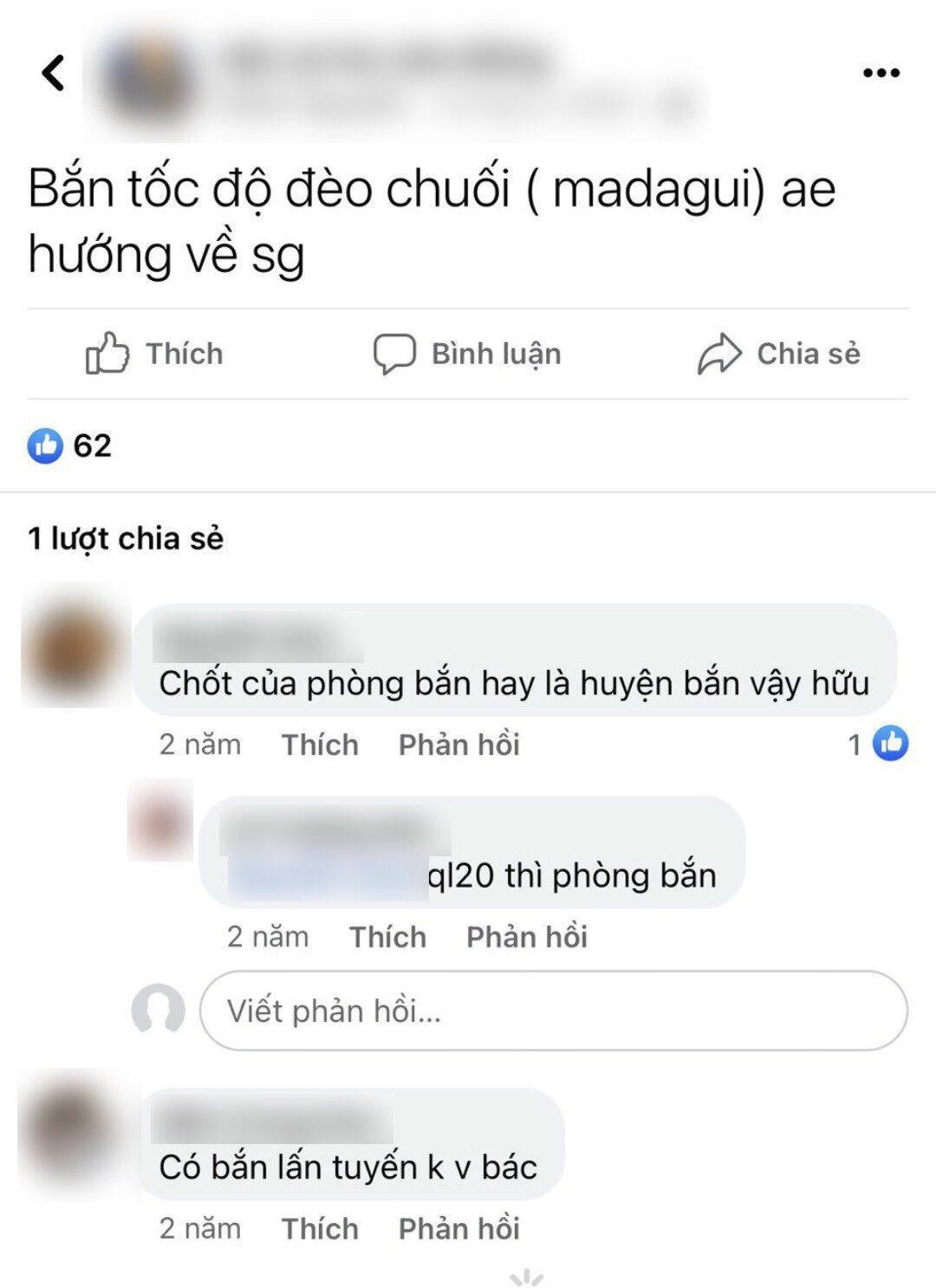Screen dimensions: 936x1288
Task: Open the 1 lượt chia sẻ list
Action: point(126,538)
